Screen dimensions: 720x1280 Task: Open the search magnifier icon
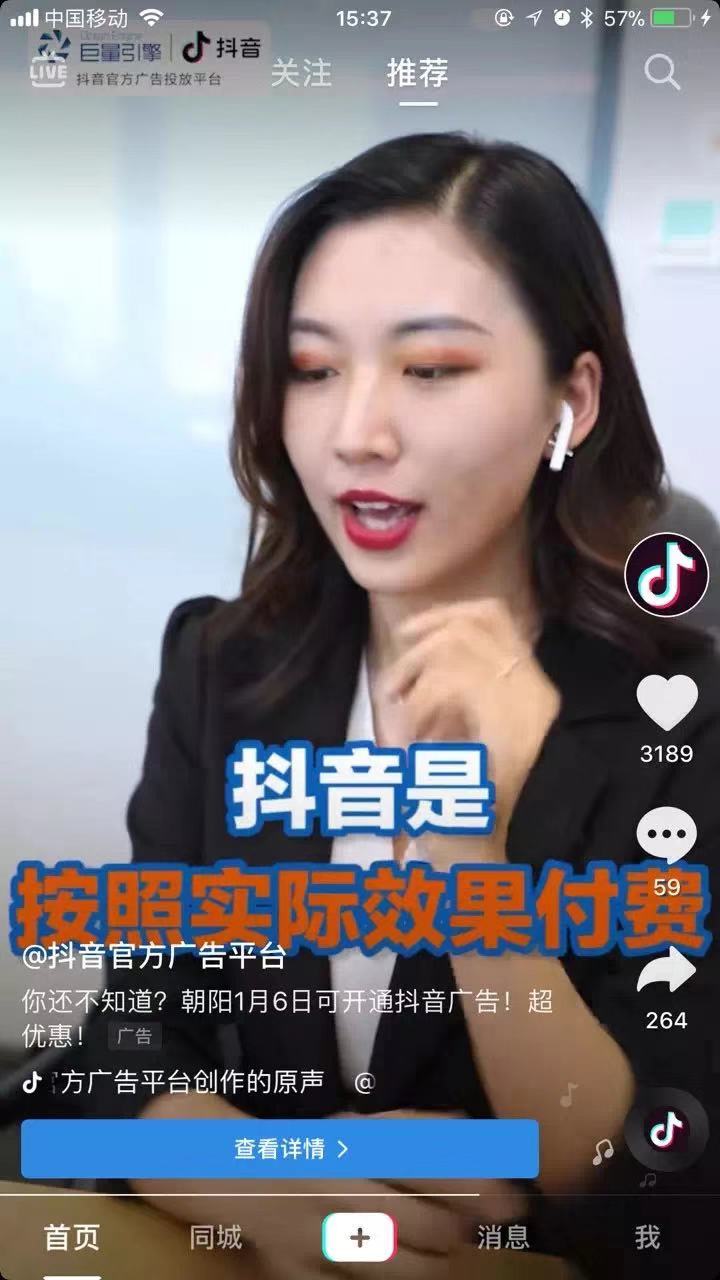[662, 73]
